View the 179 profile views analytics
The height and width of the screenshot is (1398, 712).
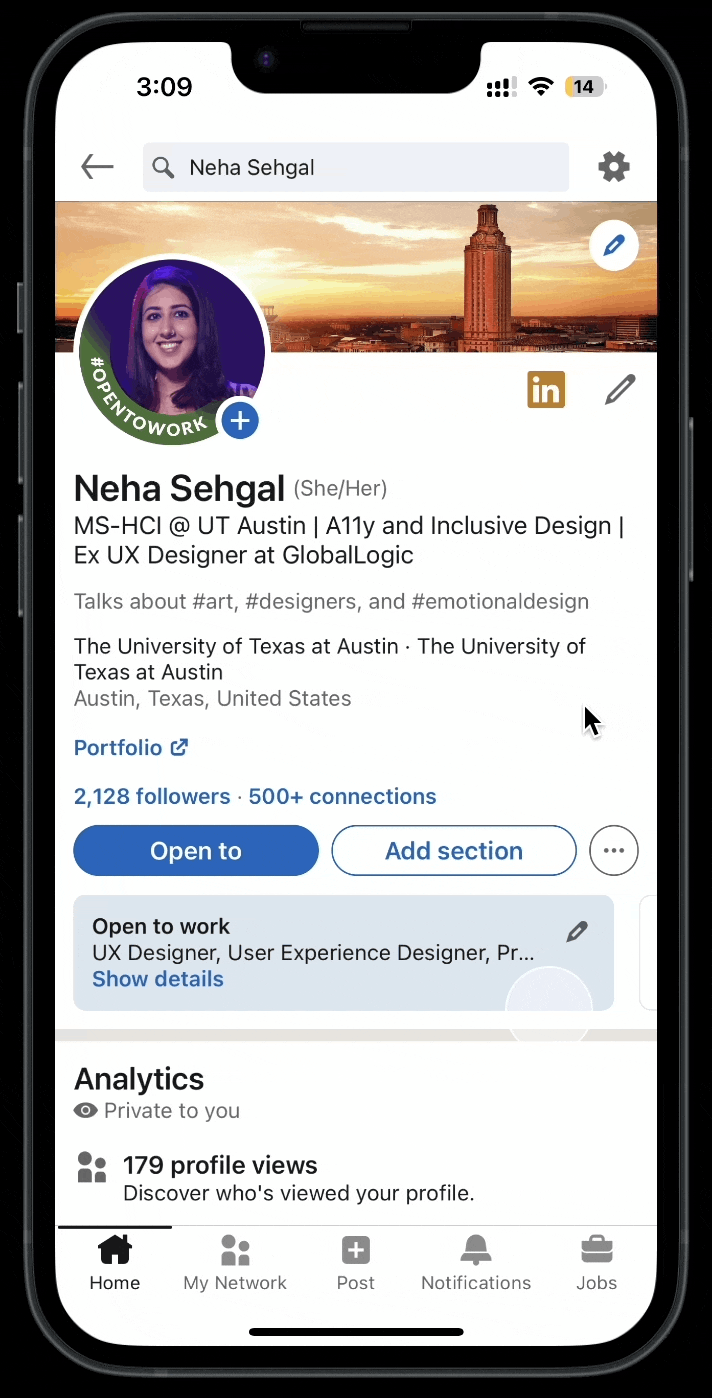pyautogui.click(x=220, y=1166)
